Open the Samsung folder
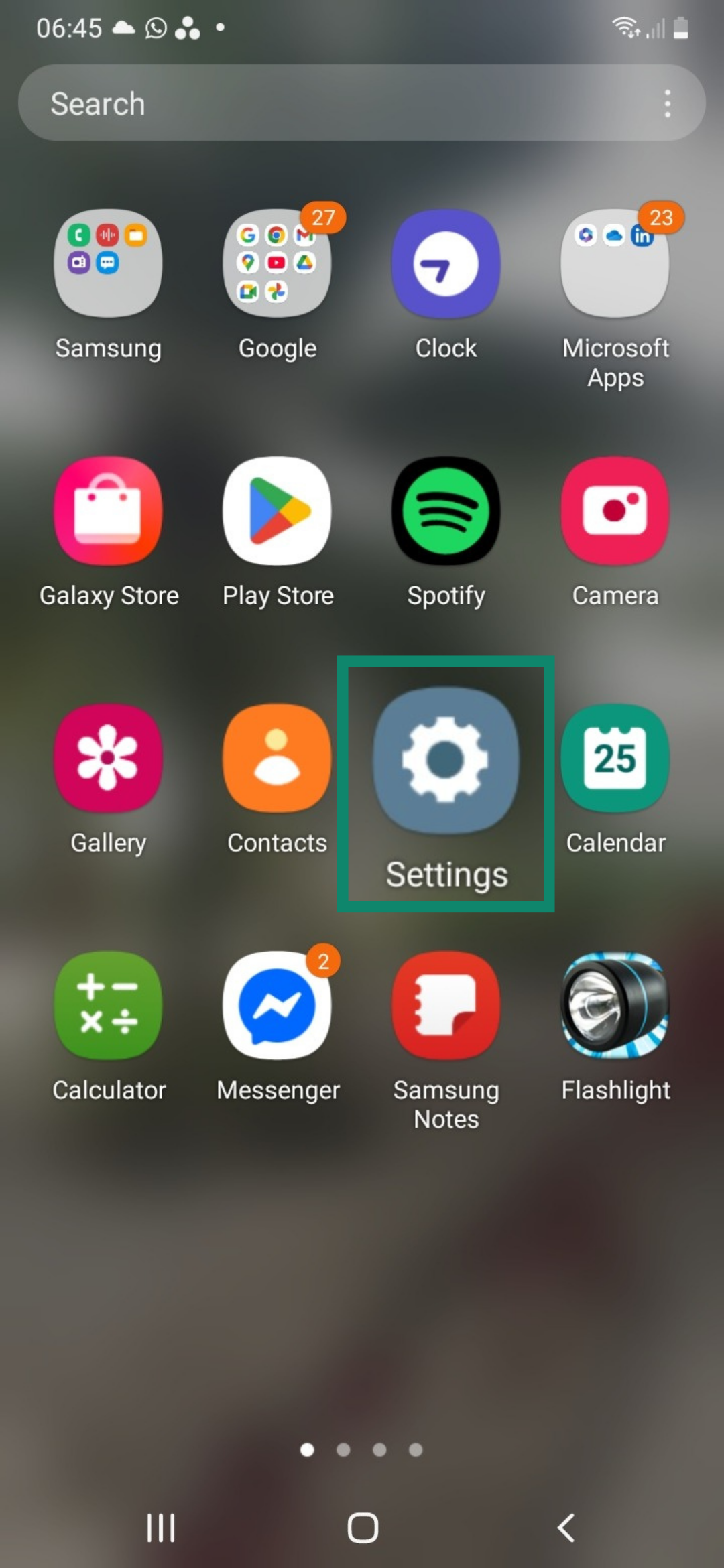The image size is (724, 1568). click(x=108, y=263)
